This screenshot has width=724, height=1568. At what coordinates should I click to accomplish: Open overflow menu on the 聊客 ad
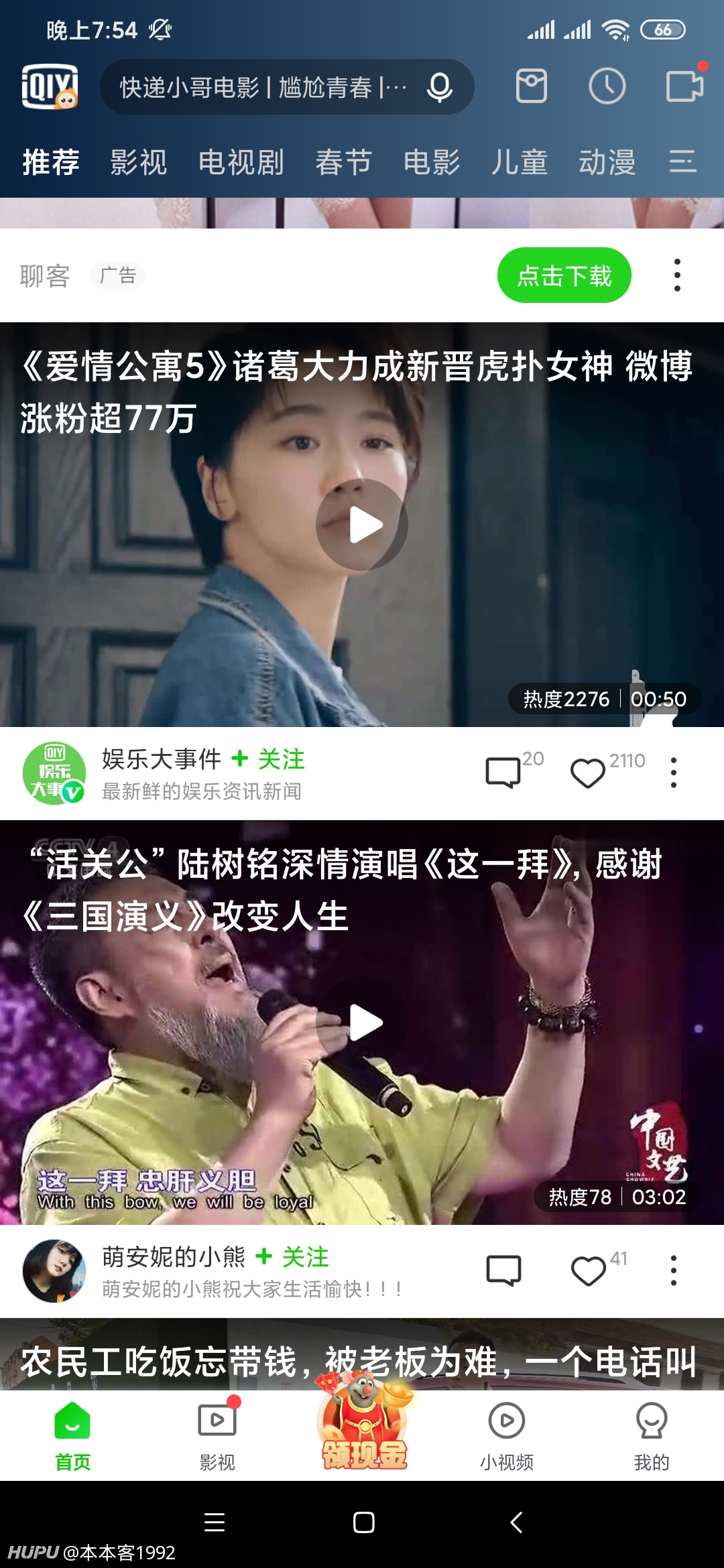677,275
